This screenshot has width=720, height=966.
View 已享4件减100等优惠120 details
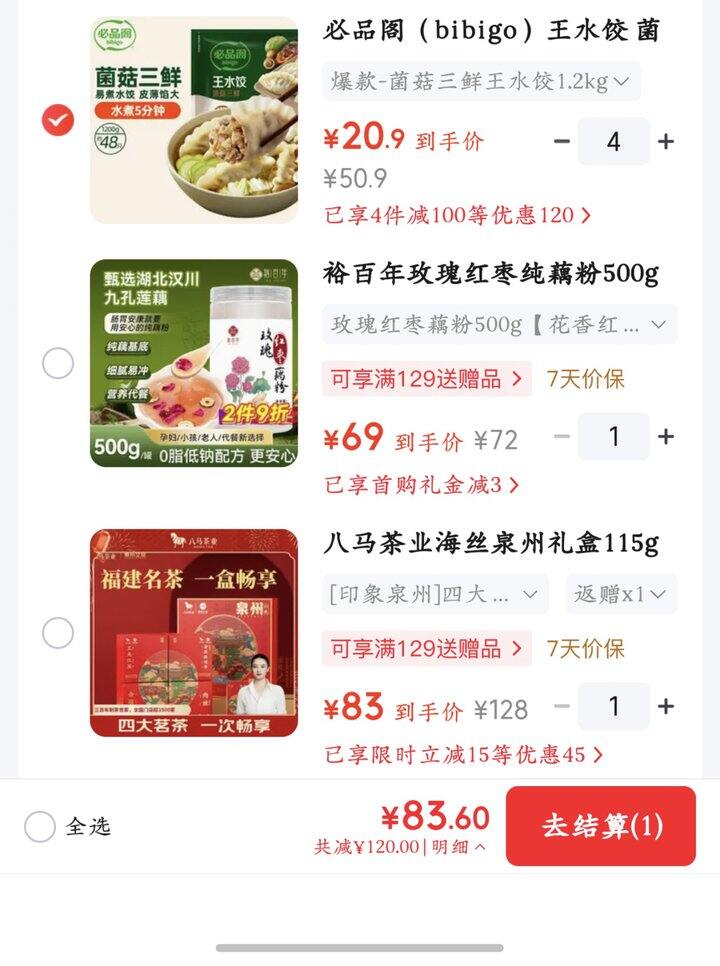pos(458,215)
